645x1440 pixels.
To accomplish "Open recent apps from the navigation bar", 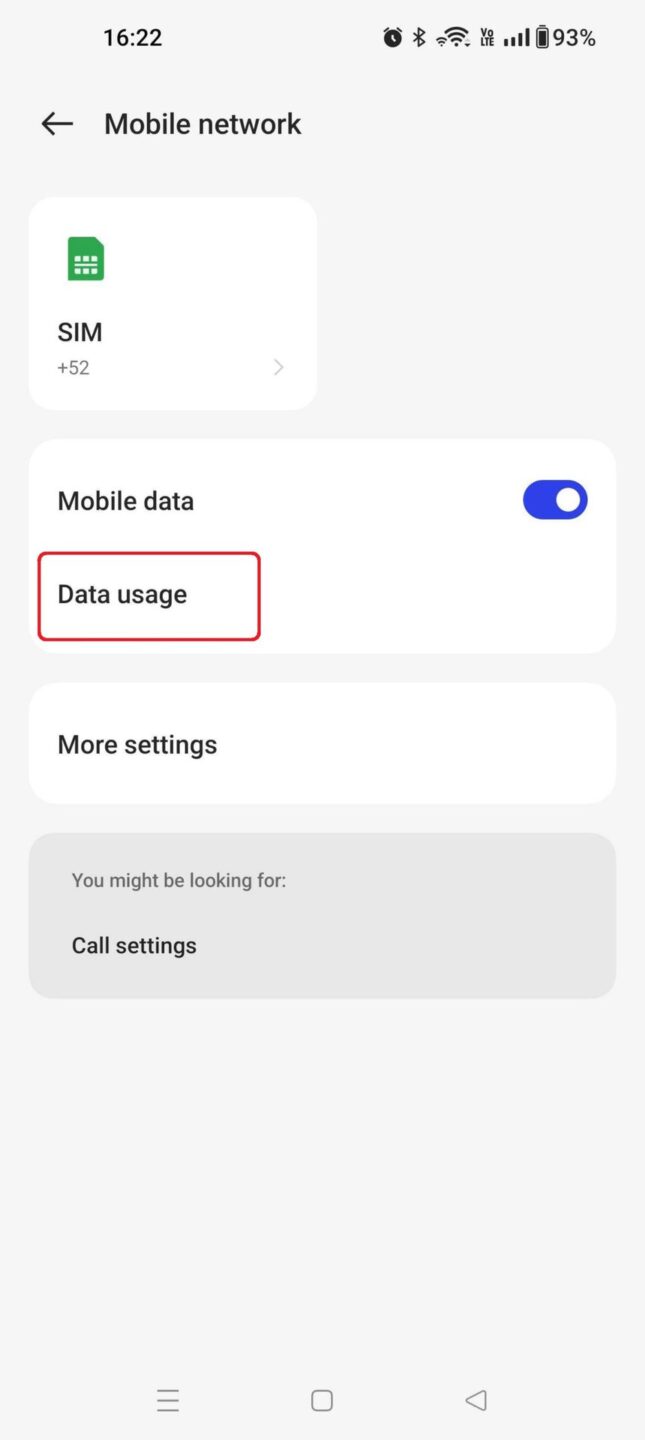I will tap(168, 1400).
